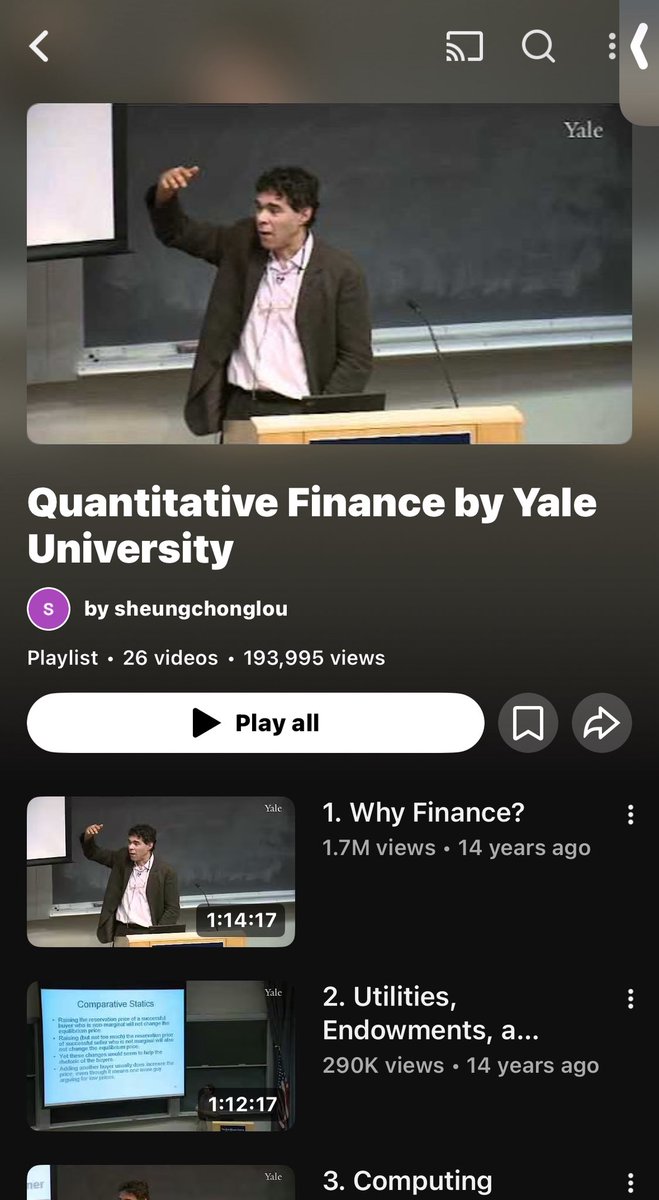This screenshot has height=1200, width=659.
Task: Open more options for the Utilities video
Action: [x=630, y=999]
